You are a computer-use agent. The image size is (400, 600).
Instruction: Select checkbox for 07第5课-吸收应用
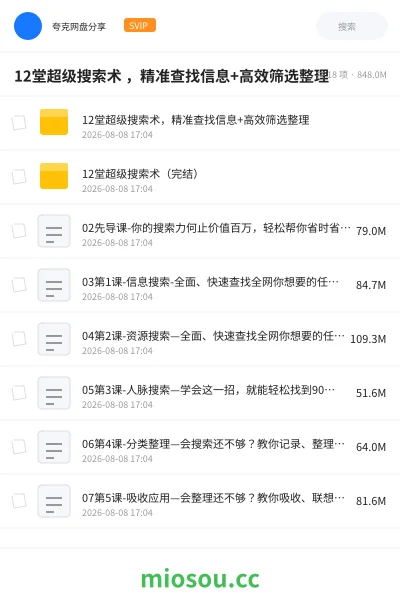pyautogui.click(x=19, y=500)
